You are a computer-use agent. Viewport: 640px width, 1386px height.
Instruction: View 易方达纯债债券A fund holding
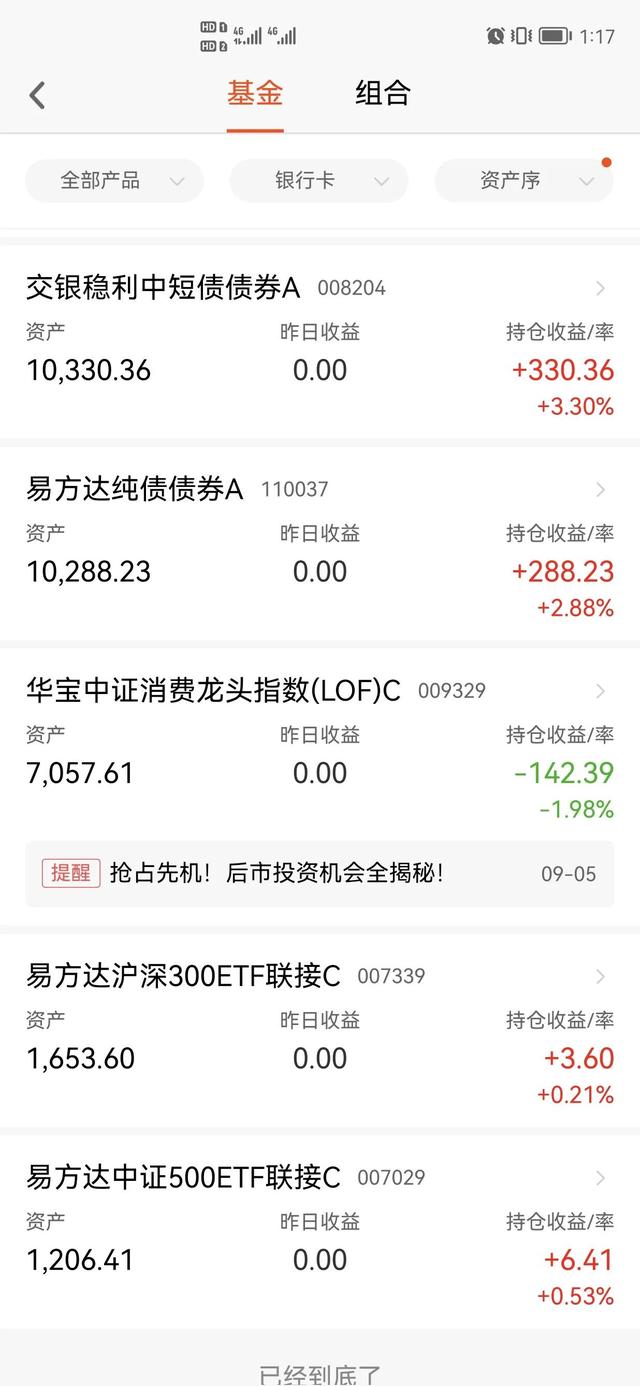[x=320, y=542]
